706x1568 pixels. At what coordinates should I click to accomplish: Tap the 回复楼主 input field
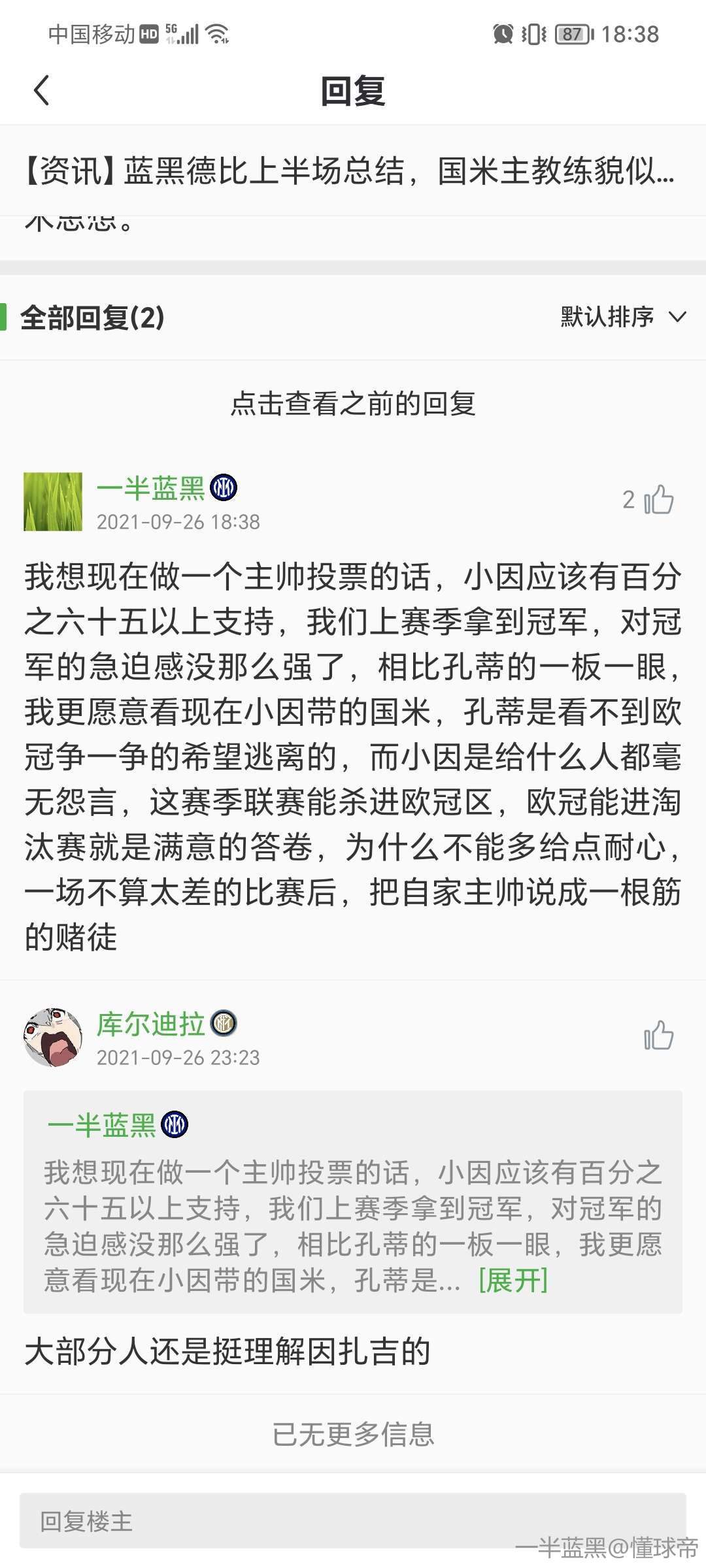353,1521
